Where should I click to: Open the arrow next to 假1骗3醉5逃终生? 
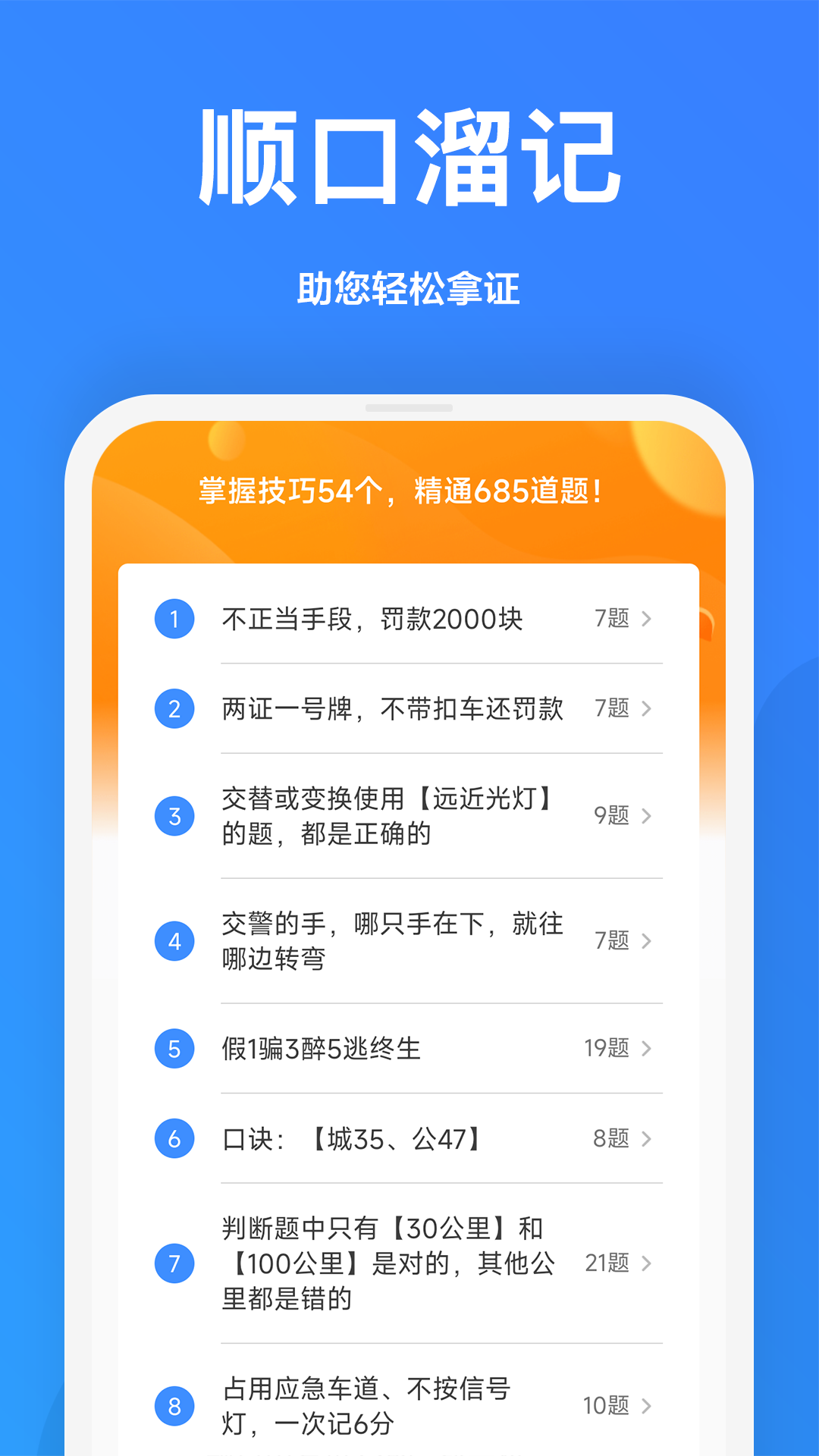click(646, 1049)
